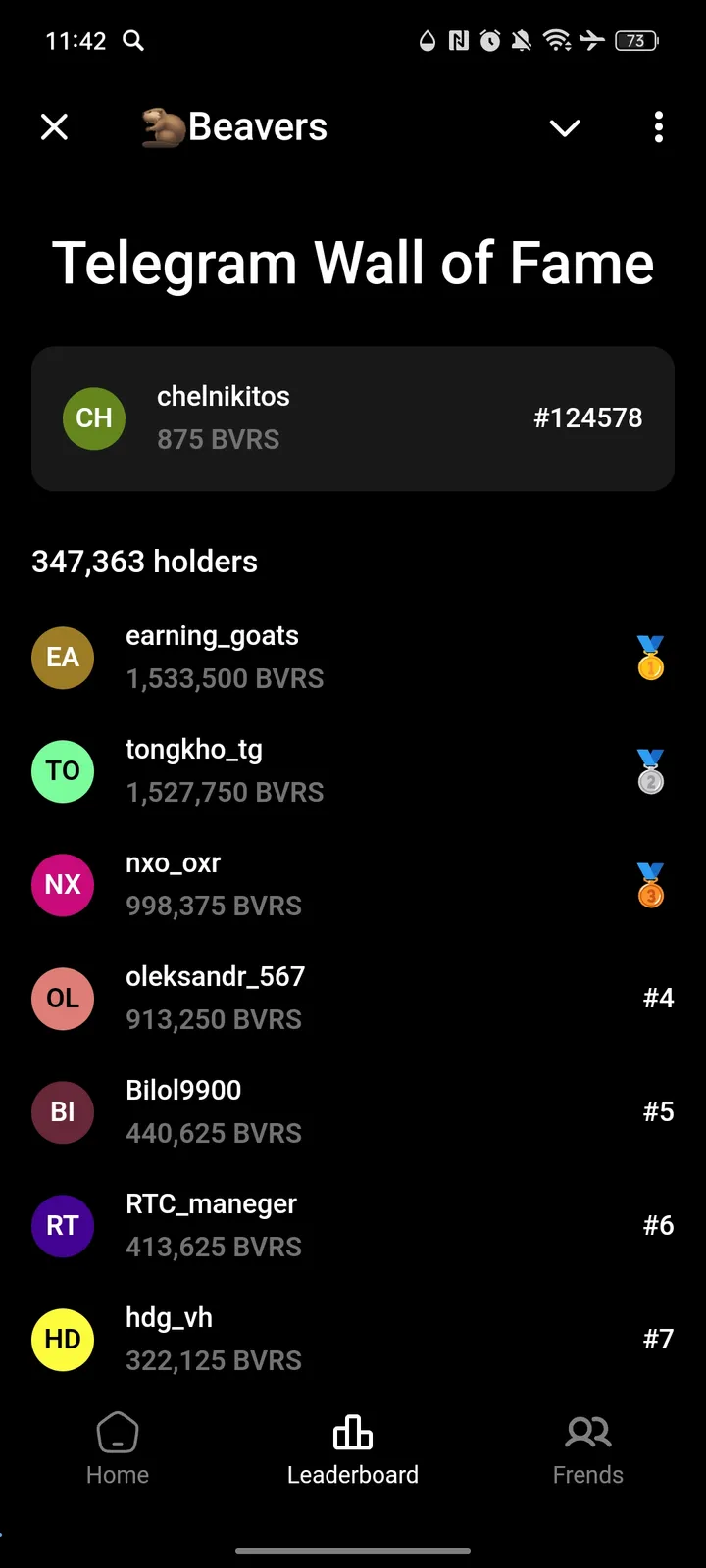Switch to the Frends tab
Screen dimensions: 706x1568
tap(588, 1445)
